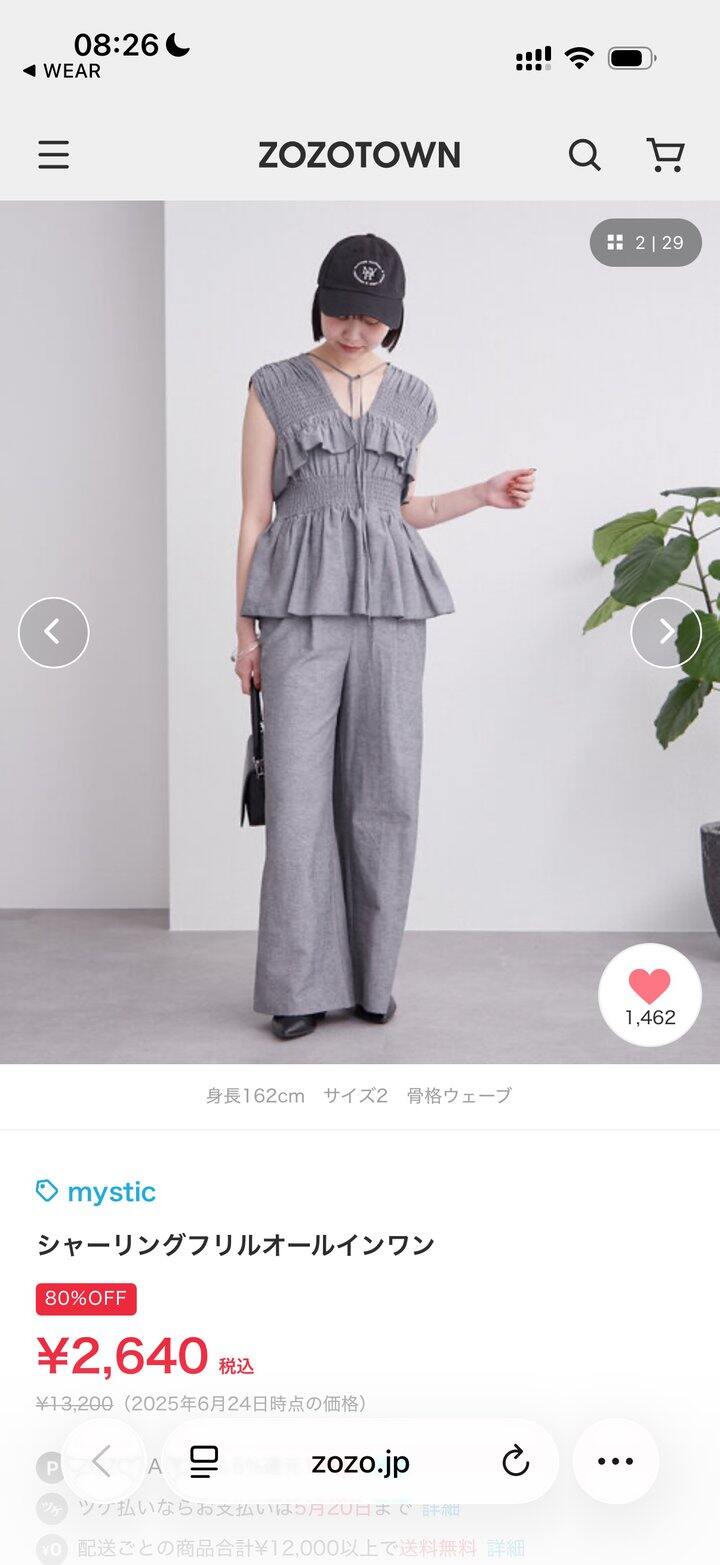Open the hamburger menu
The height and width of the screenshot is (1565, 720).
[54, 155]
